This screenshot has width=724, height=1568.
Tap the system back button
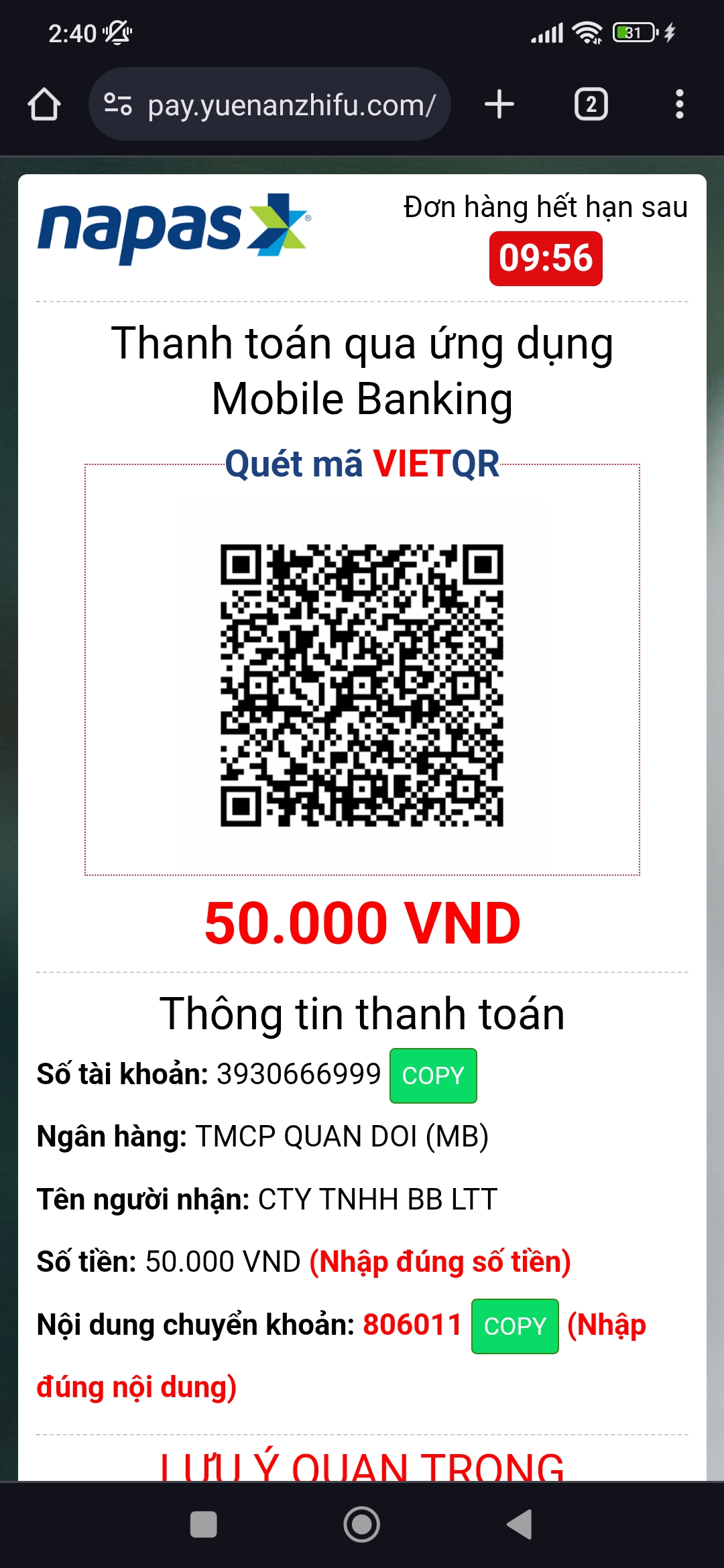click(x=520, y=1524)
